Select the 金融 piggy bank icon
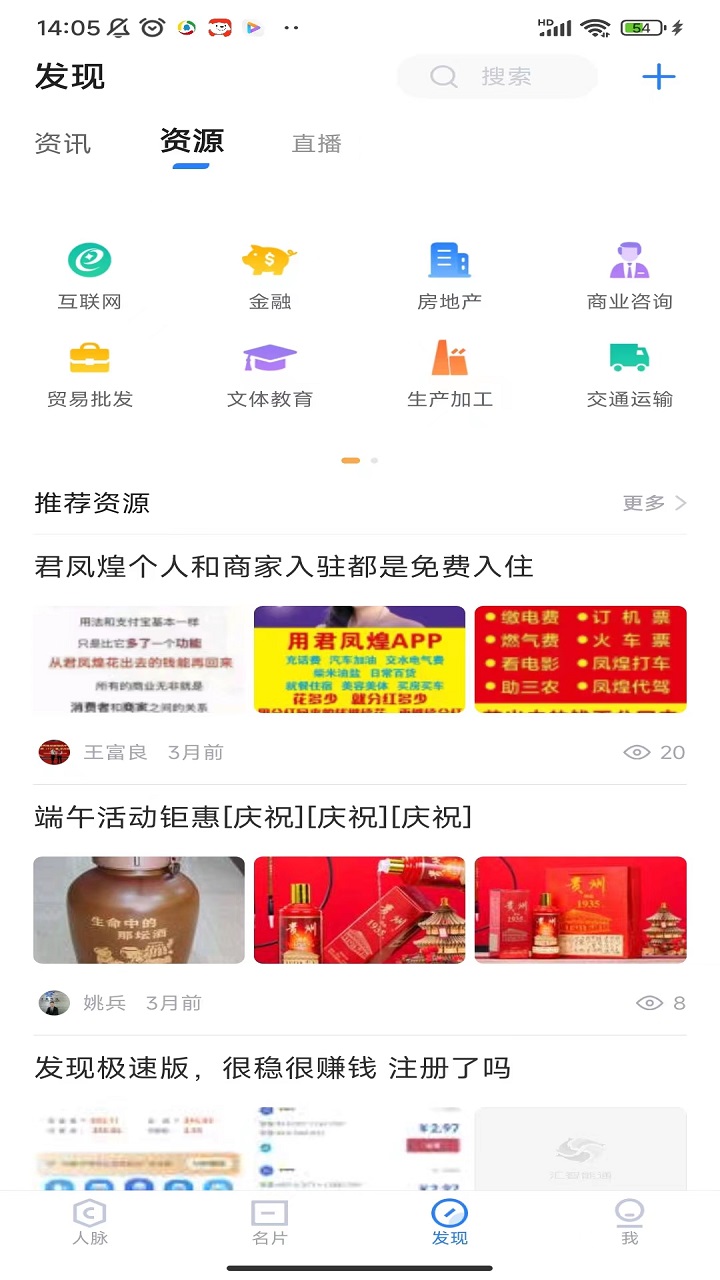 269,260
